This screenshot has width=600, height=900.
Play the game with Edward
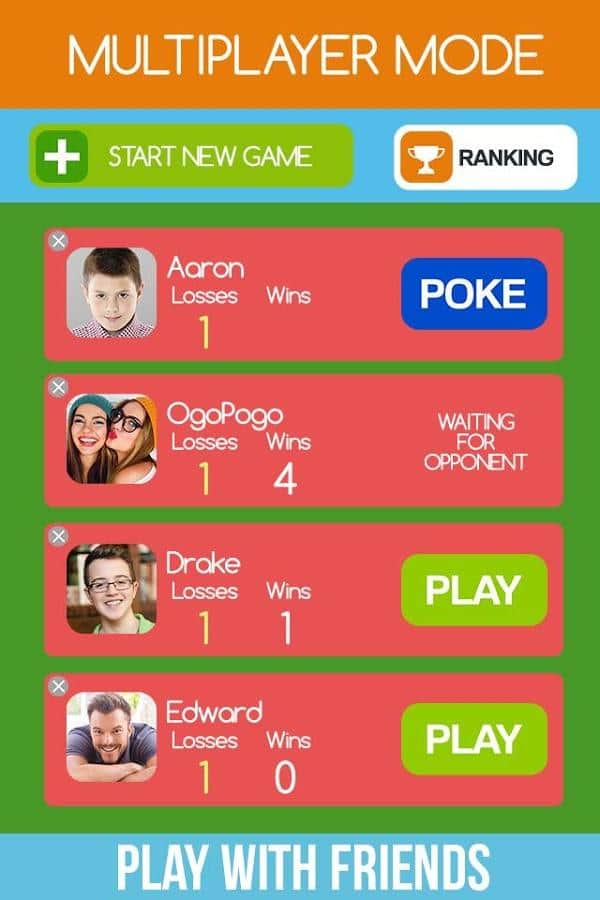474,739
